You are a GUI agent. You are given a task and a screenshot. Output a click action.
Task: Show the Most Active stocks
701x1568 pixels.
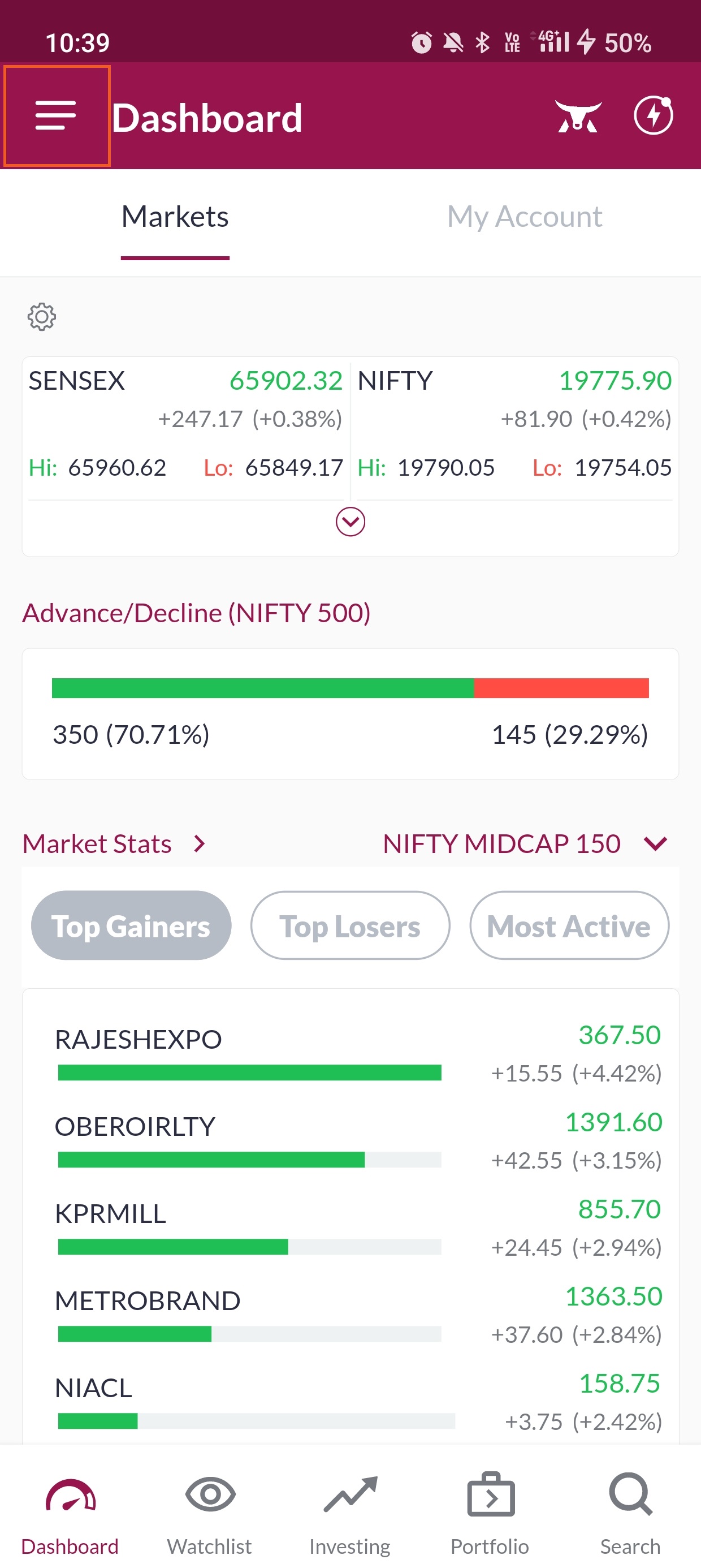(x=569, y=926)
